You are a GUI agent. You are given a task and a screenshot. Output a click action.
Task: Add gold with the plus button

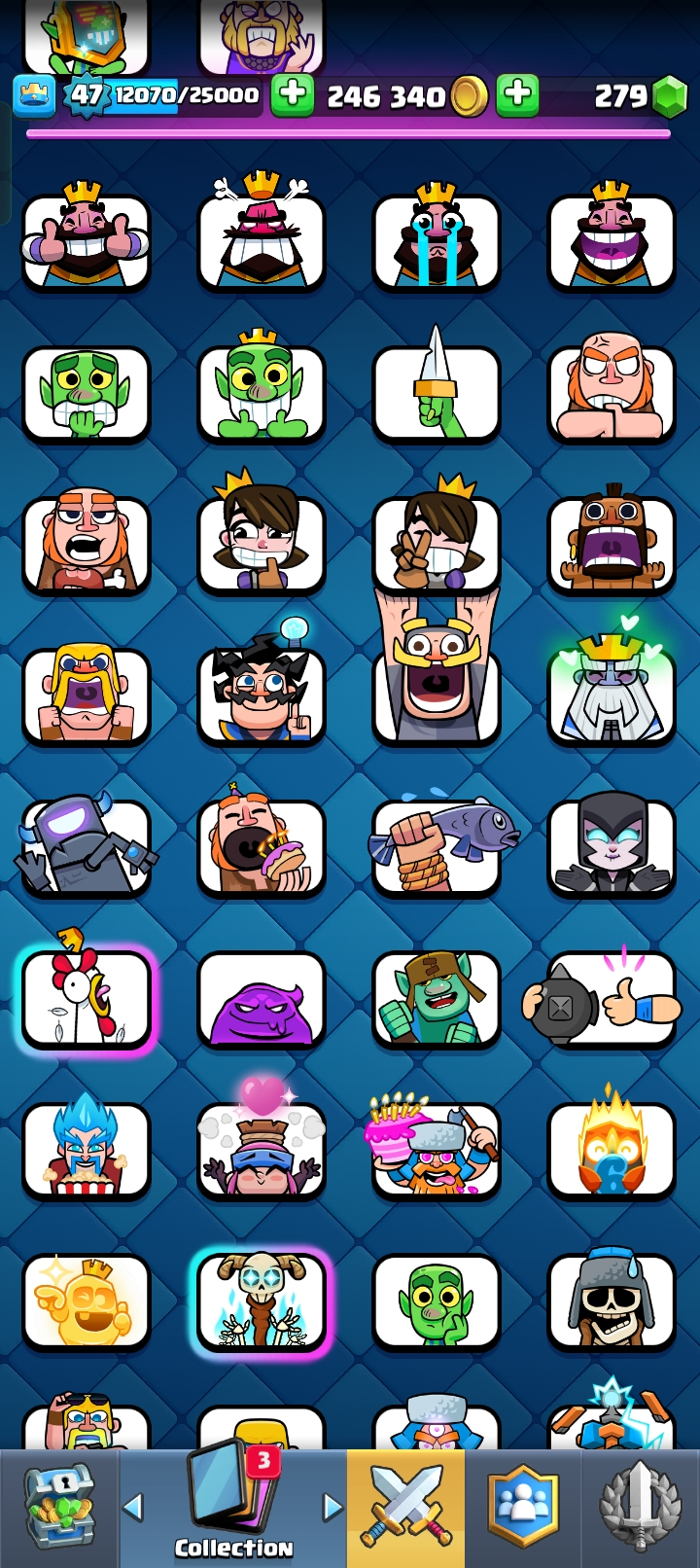pyautogui.click(x=292, y=95)
